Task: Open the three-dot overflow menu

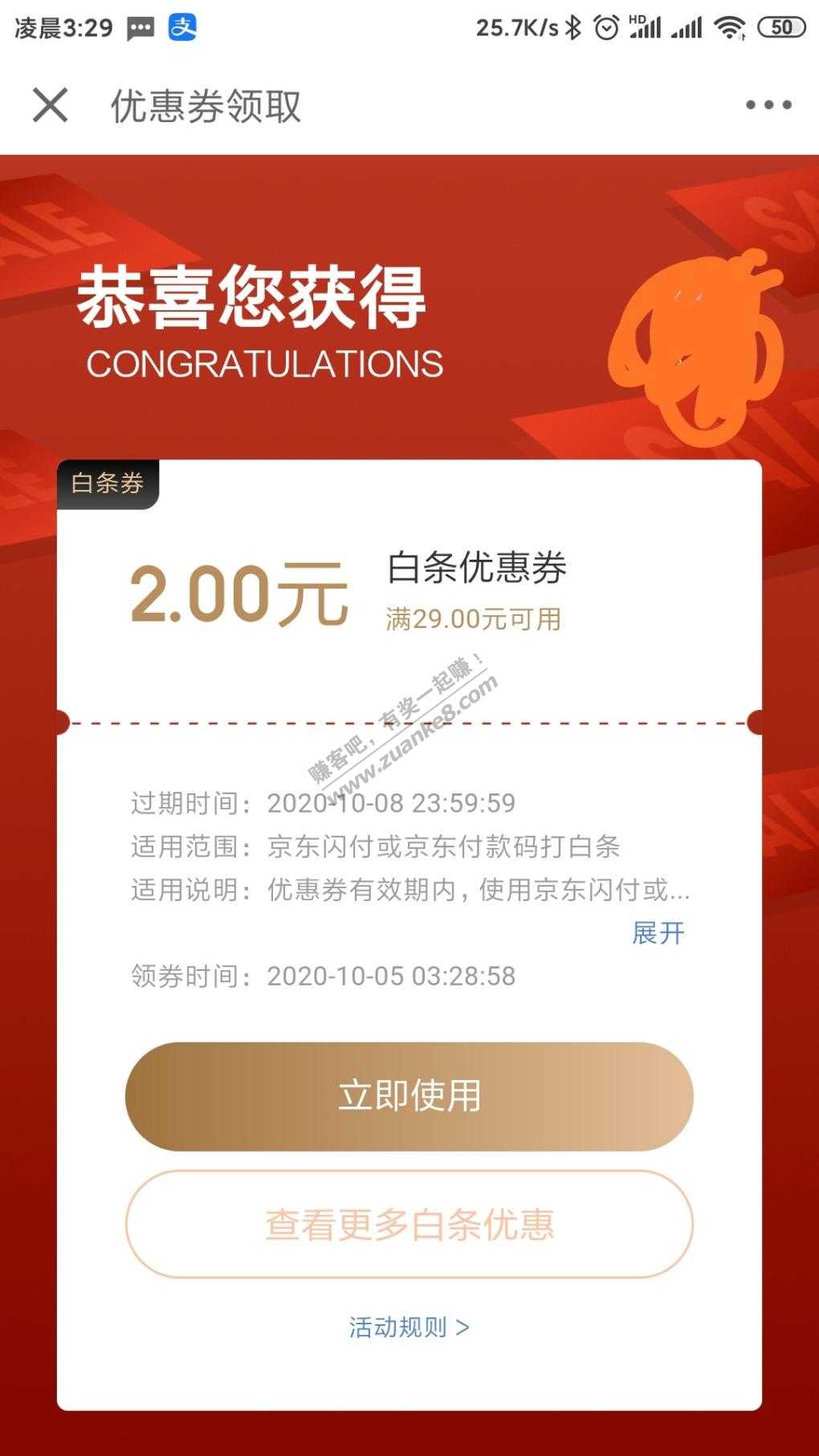Action: pos(768,105)
